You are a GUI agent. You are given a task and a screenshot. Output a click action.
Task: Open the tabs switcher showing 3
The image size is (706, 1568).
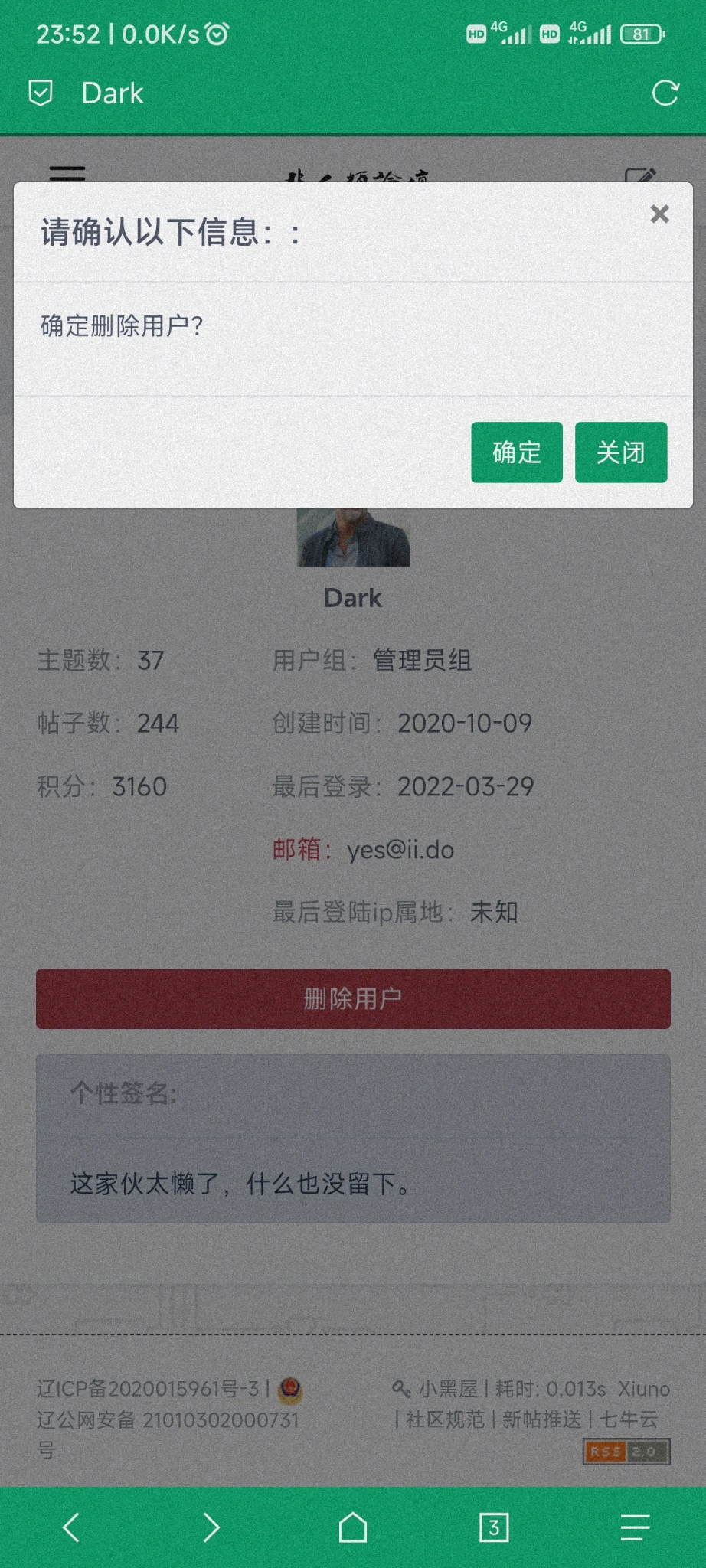[494, 1527]
